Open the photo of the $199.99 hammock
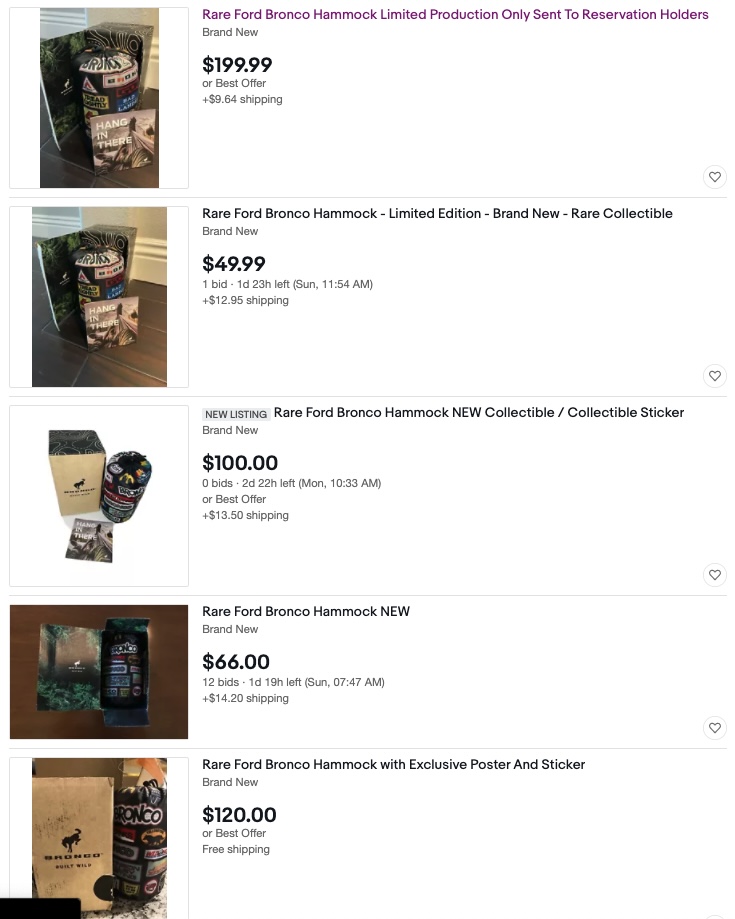This screenshot has height=919, width=735. pos(99,98)
